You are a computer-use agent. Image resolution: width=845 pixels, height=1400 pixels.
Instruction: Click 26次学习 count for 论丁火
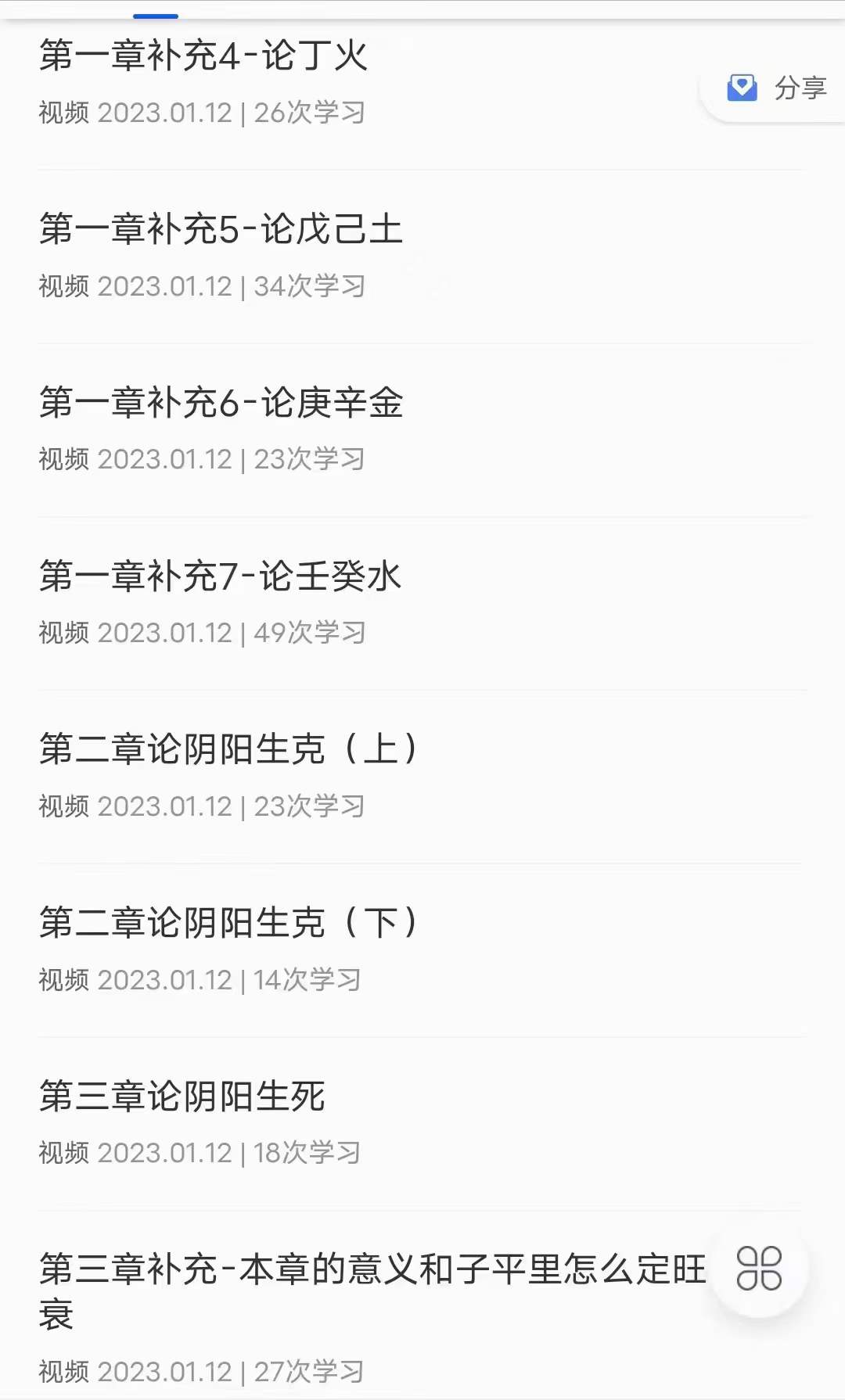click(x=309, y=114)
